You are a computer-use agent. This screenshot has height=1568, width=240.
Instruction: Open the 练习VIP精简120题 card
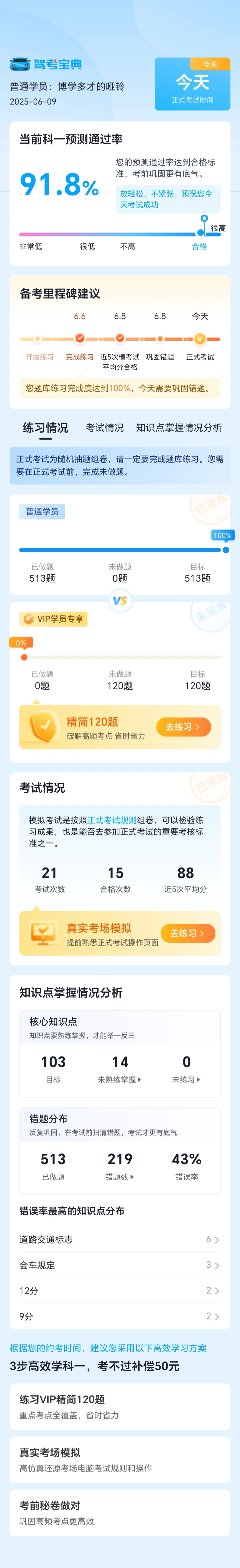coord(120,1407)
